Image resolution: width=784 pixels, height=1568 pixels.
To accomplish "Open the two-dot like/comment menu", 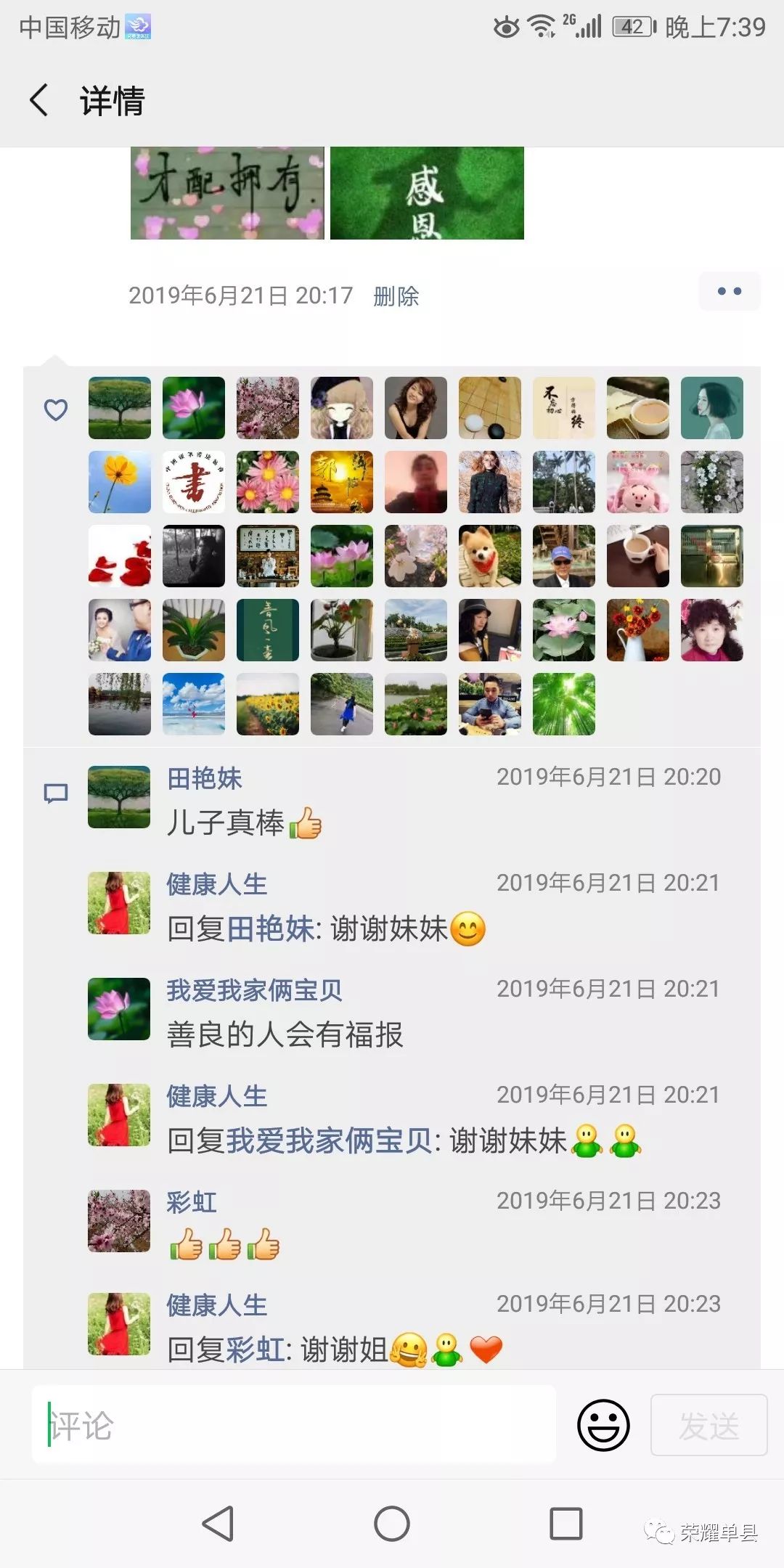I will (x=729, y=292).
